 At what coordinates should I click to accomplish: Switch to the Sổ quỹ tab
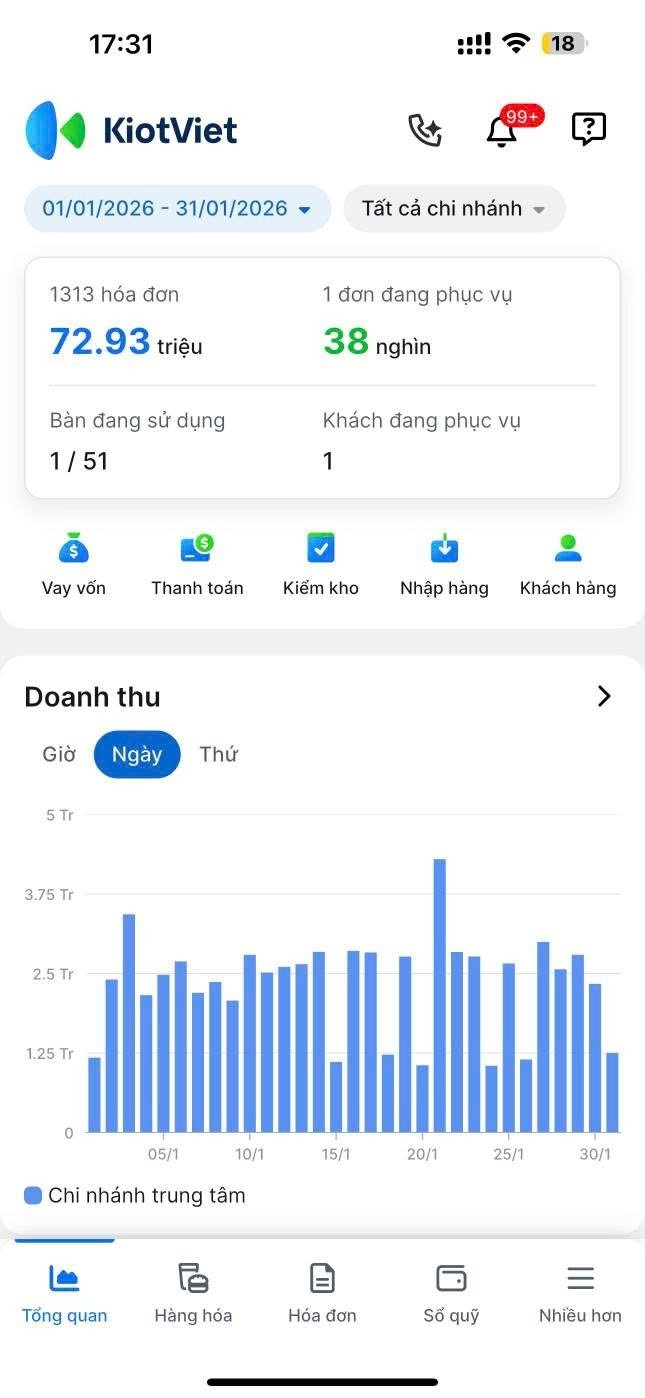tap(451, 1293)
